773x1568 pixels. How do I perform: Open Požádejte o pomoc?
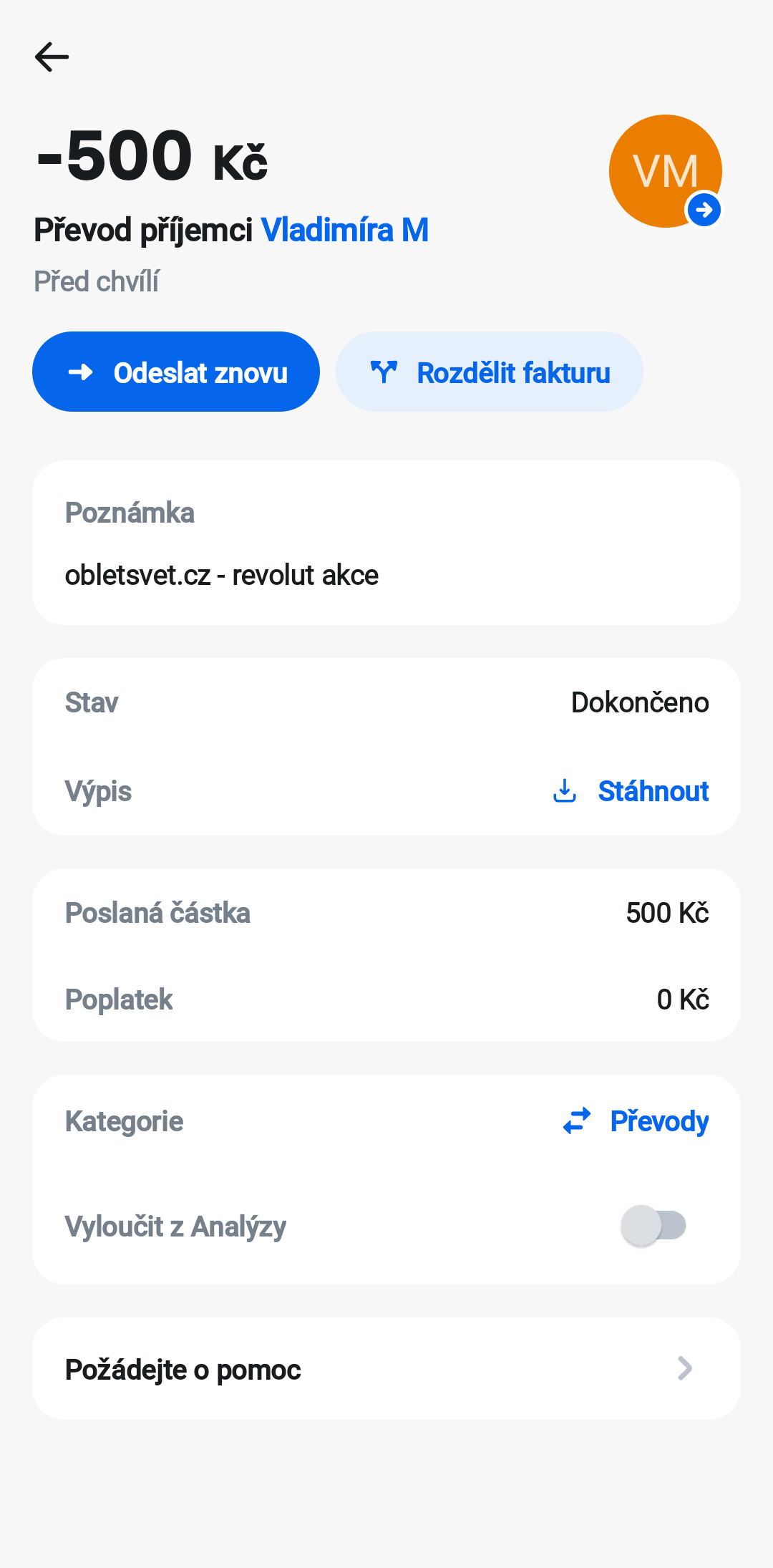(386, 1369)
